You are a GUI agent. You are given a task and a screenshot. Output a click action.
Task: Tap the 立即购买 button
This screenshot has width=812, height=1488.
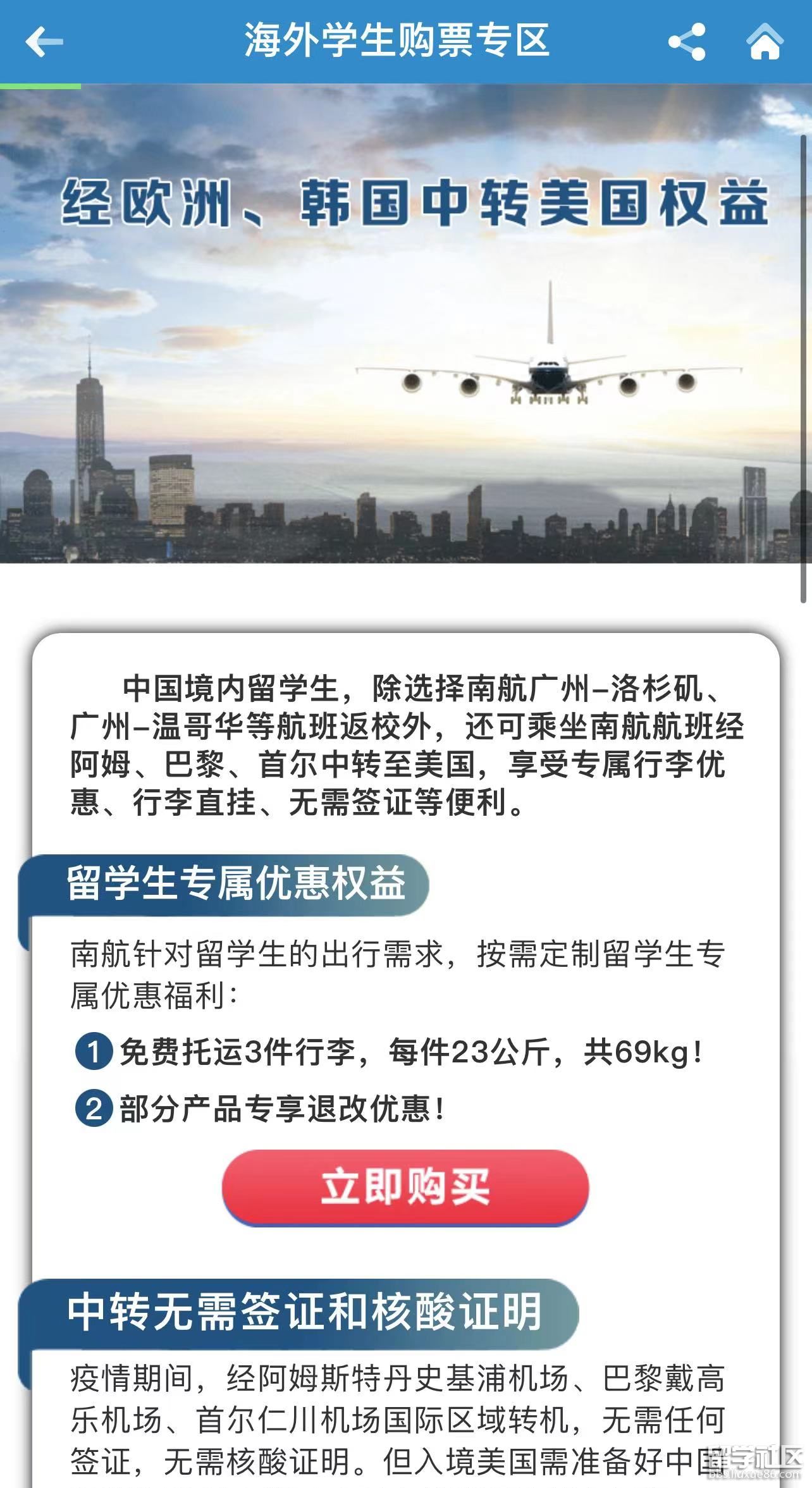coord(405,1188)
